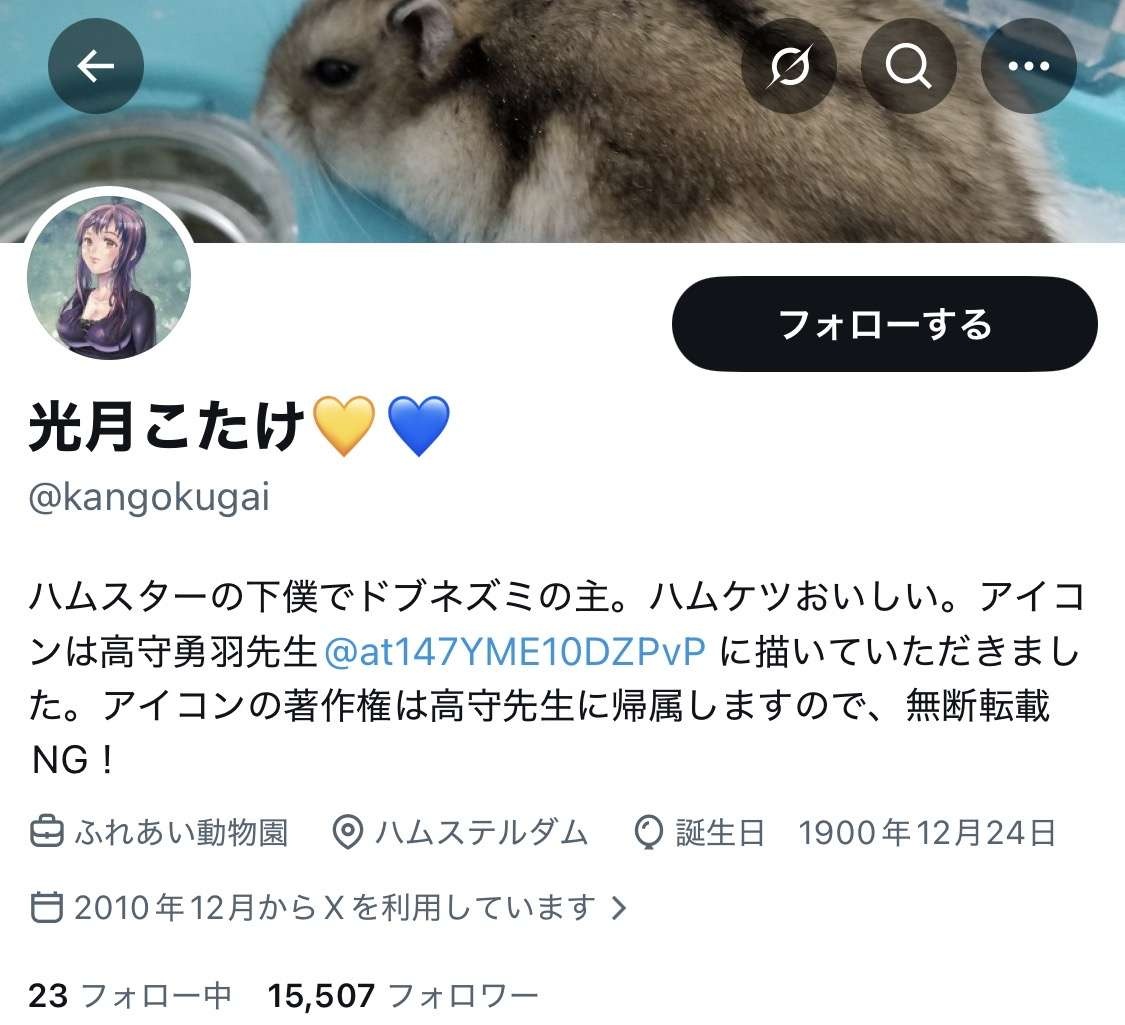View the 23 フォロー中 list
Viewport: 1125px width, 1025px height.
click(130, 995)
